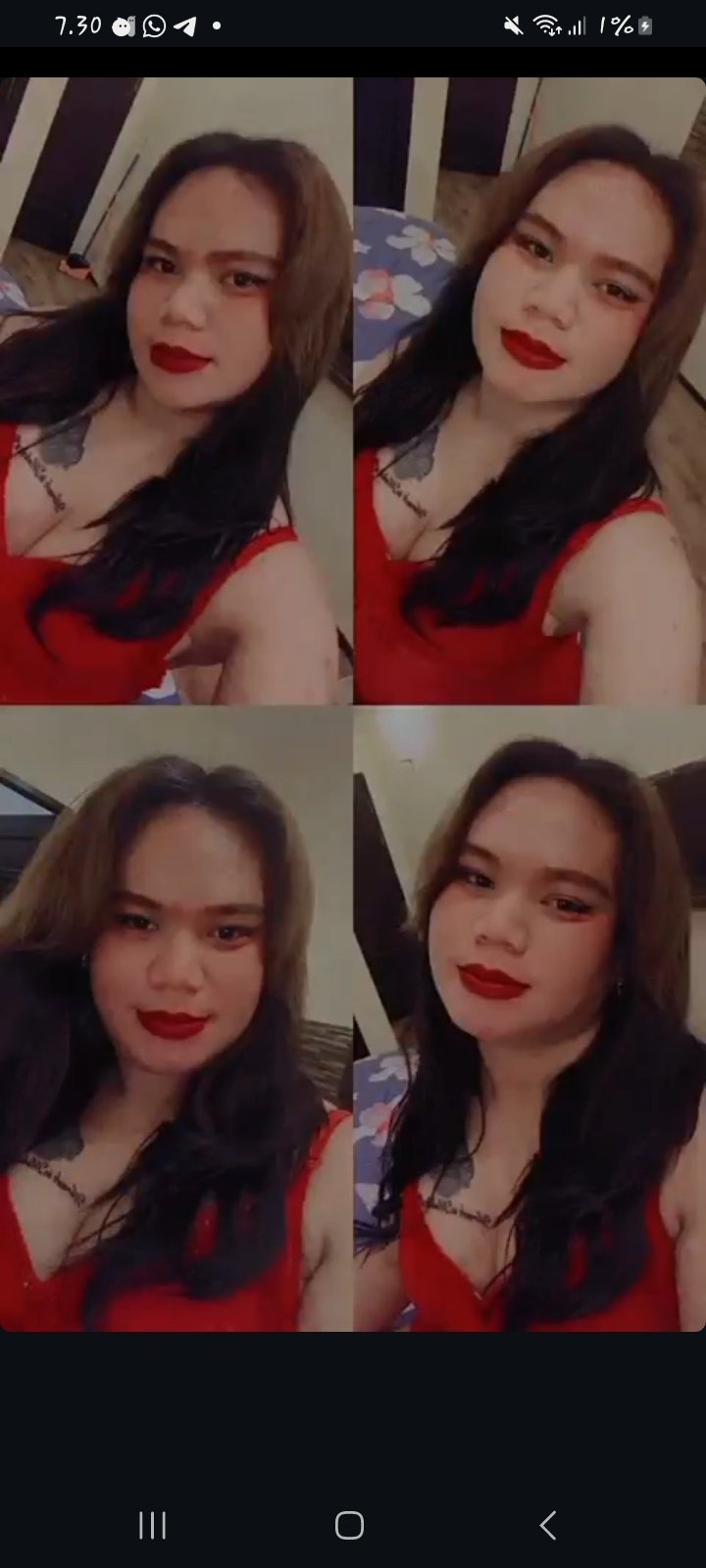706x1568 pixels.
Task: Tap the home button in navigation bar
Action: point(349,1525)
